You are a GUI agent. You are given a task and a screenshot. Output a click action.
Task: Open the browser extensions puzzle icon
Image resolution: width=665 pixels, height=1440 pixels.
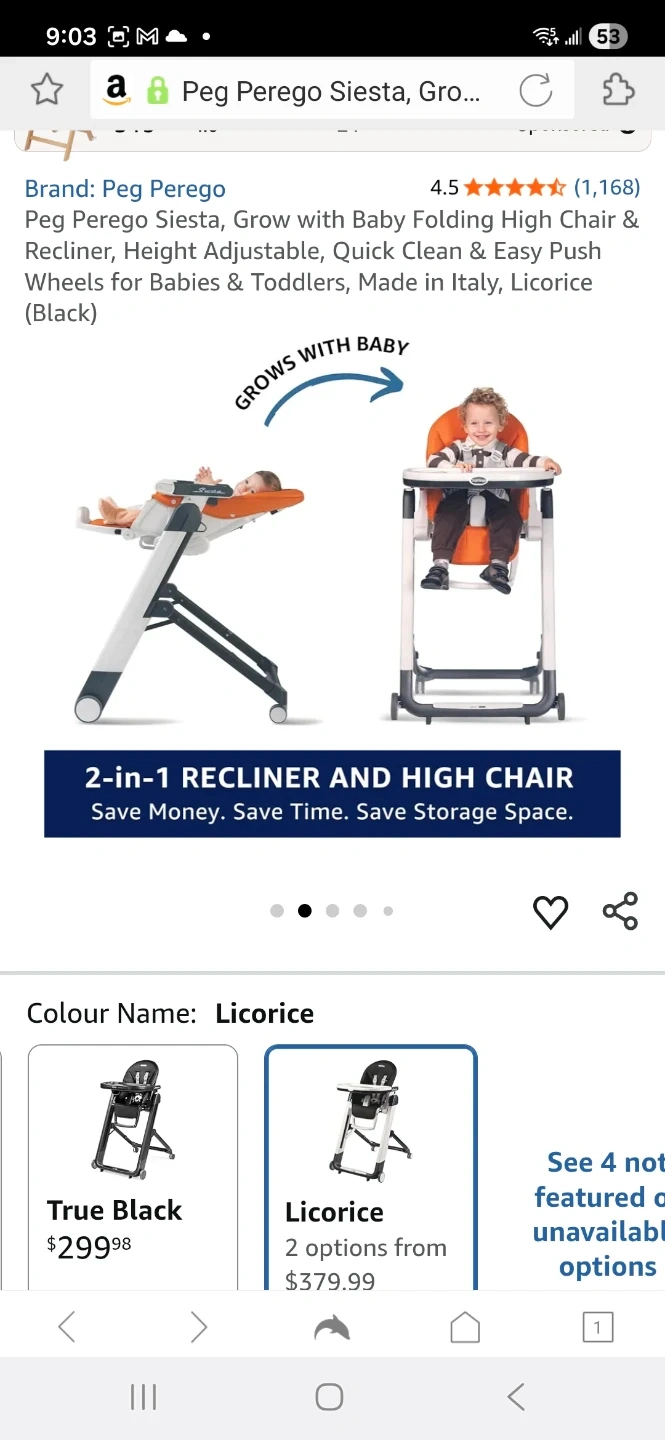pyautogui.click(x=618, y=91)
